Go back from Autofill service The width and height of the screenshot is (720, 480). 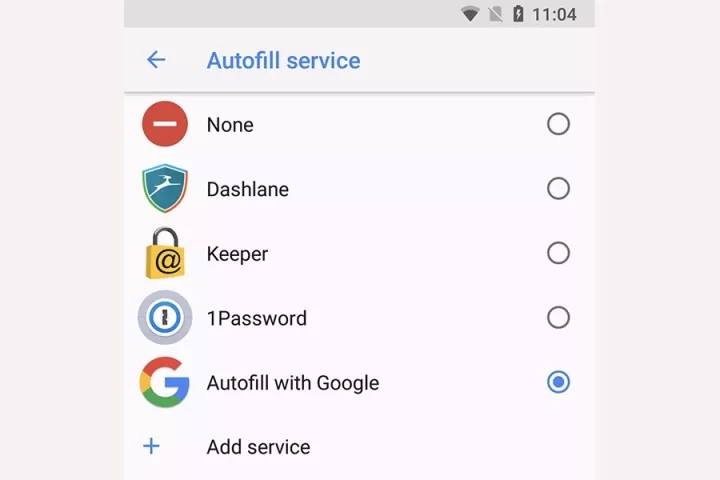[156, 60]
